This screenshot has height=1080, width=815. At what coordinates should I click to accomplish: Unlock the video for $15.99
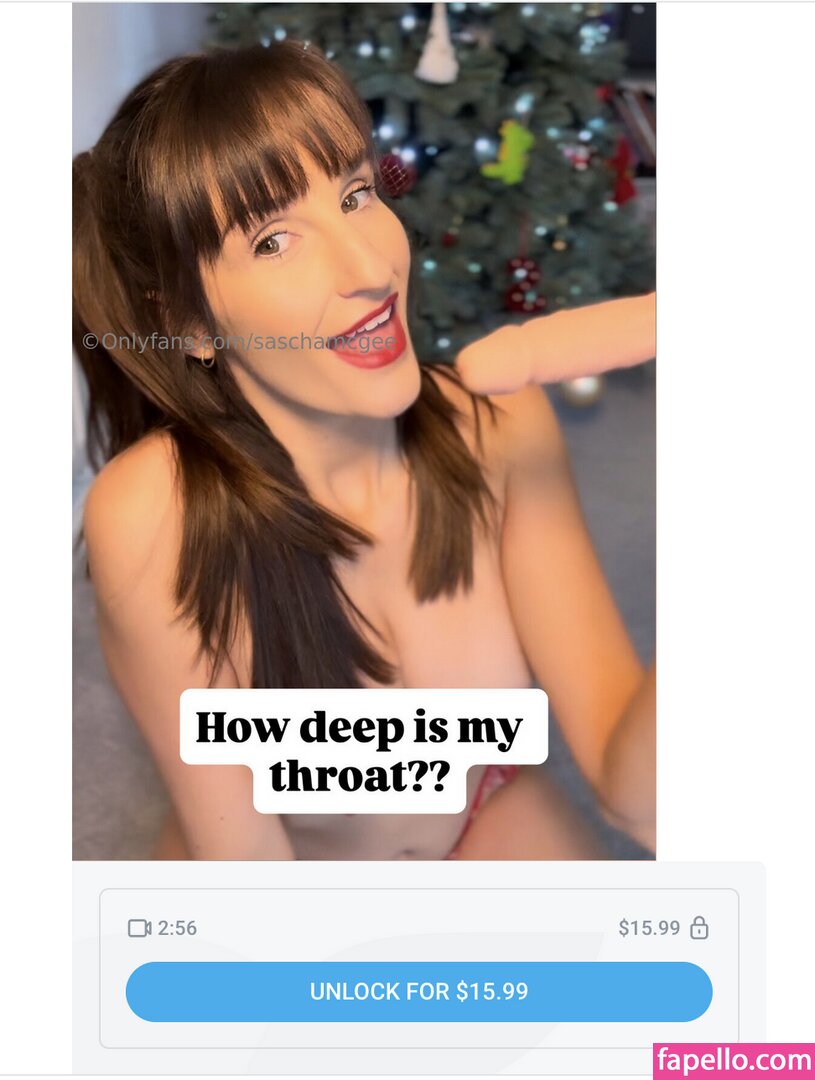tap(418, 991)
